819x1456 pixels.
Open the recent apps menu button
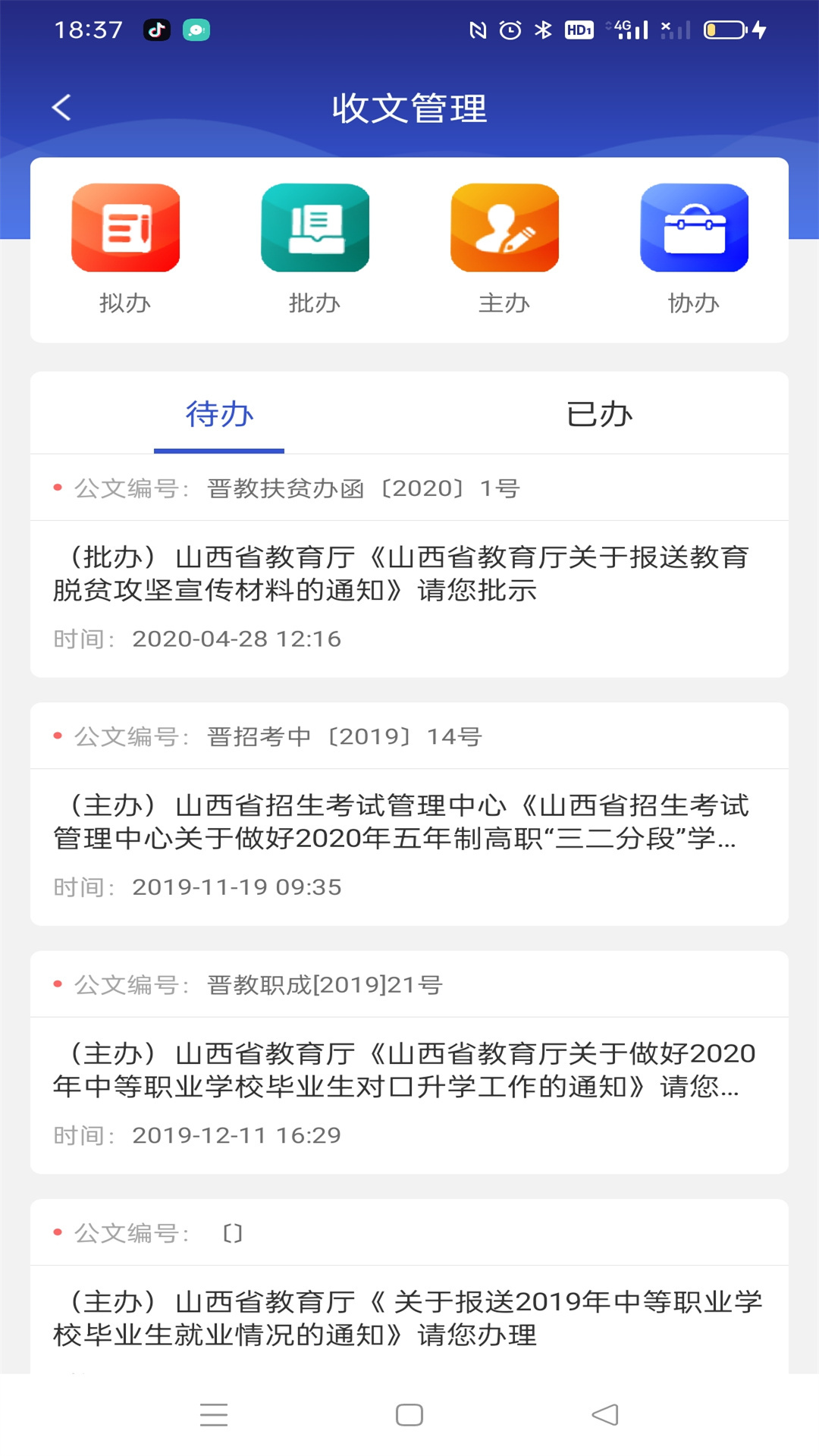[x=213, y=1414]
